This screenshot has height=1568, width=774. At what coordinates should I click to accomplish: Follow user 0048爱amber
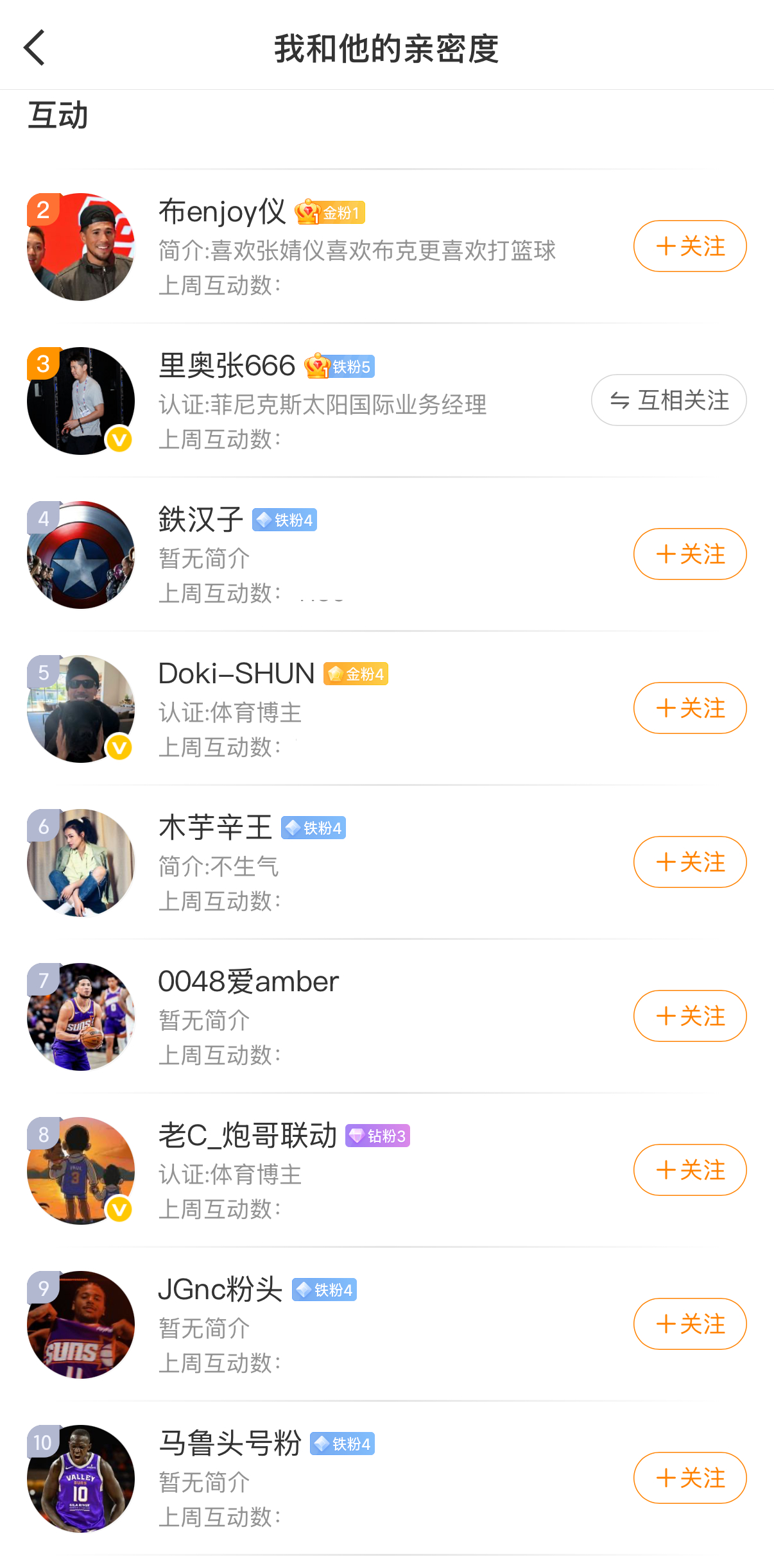689,1016
